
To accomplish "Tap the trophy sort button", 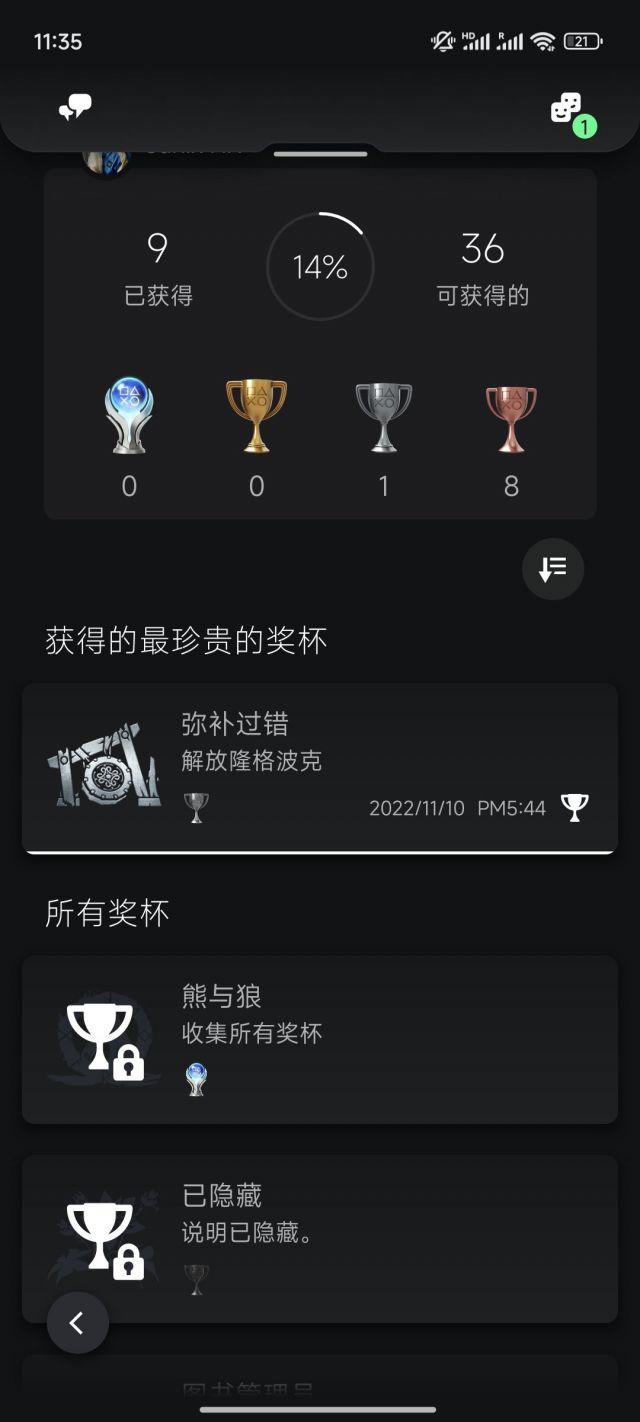I will (x=552, y=569).
